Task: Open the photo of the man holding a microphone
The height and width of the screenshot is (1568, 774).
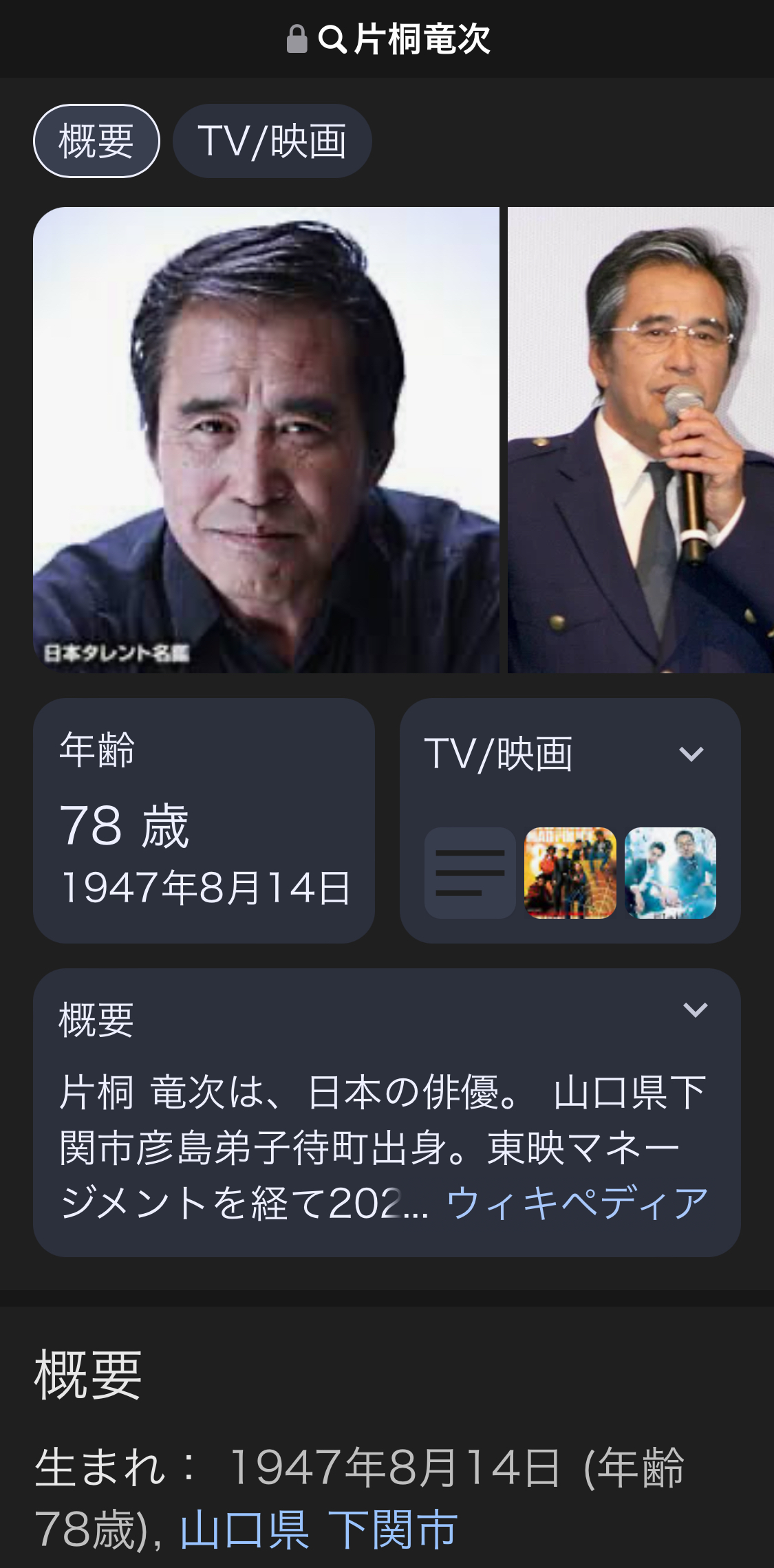Action: pyautogui.click(x=641, y=440)
